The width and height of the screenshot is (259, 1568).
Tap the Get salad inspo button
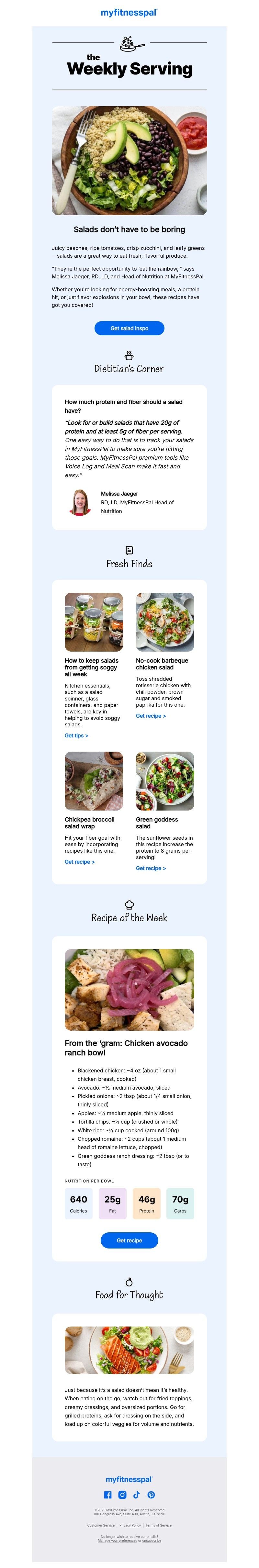coord(129,328)
